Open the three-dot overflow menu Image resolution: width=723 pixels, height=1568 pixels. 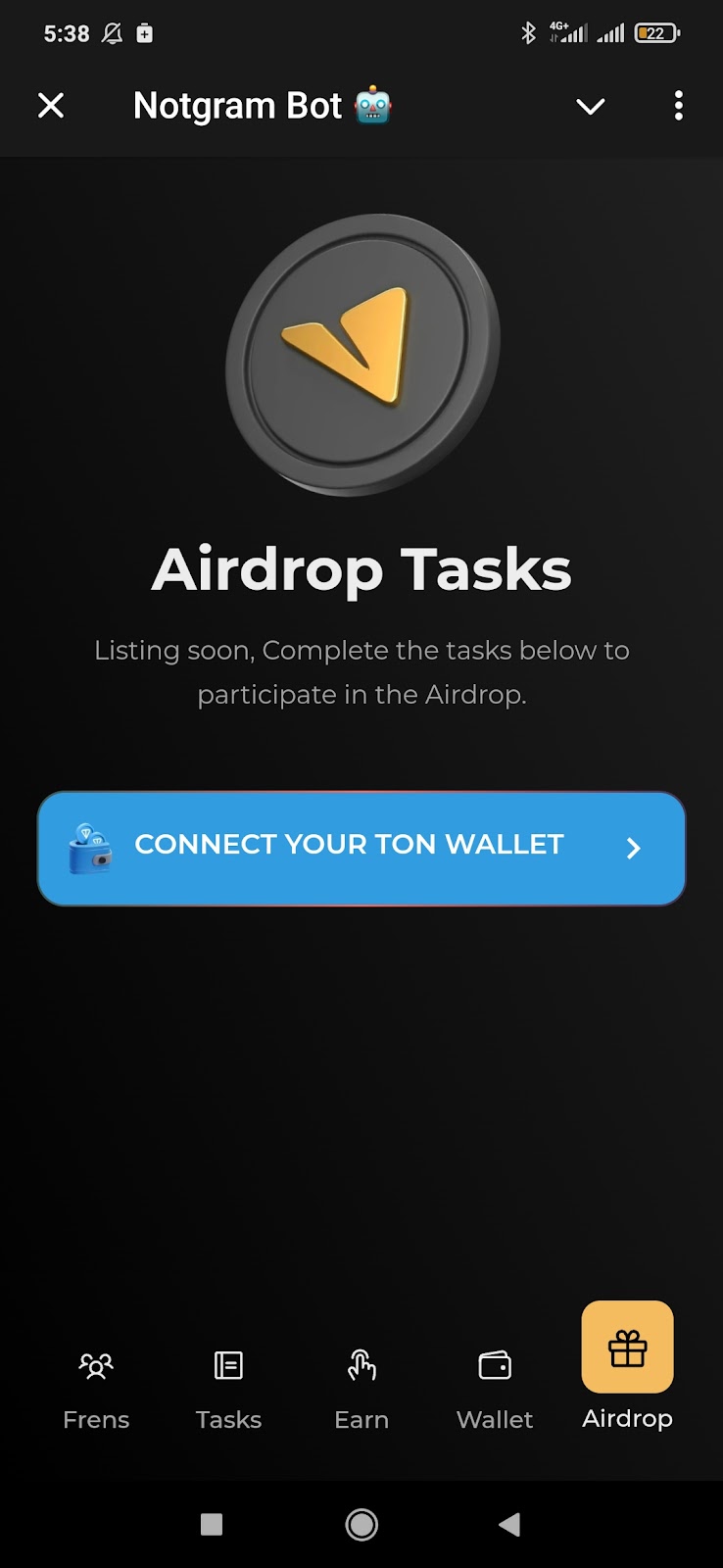coord(678,106)
